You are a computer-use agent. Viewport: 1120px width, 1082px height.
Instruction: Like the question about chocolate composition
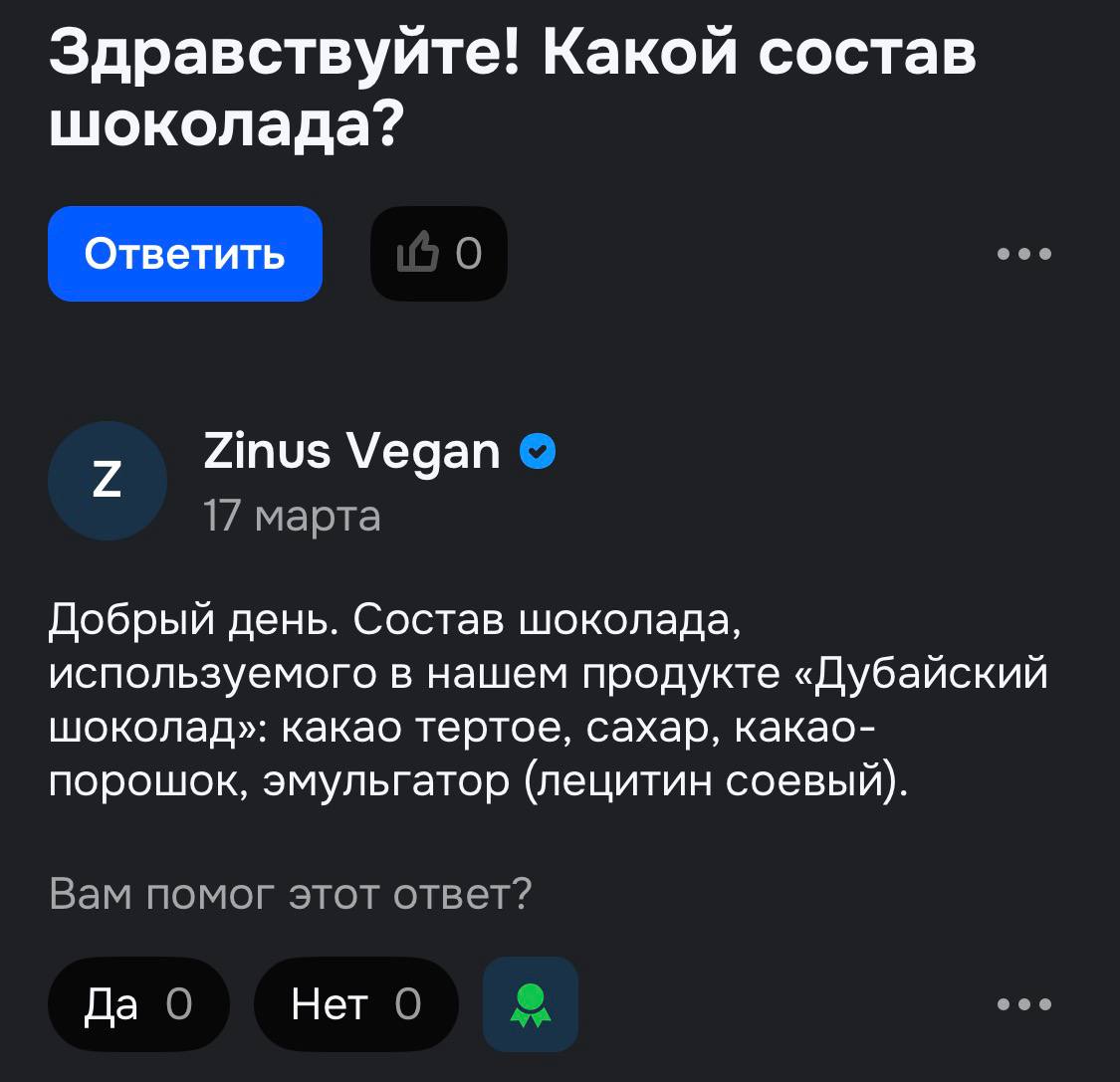click(x=439, y=254)
